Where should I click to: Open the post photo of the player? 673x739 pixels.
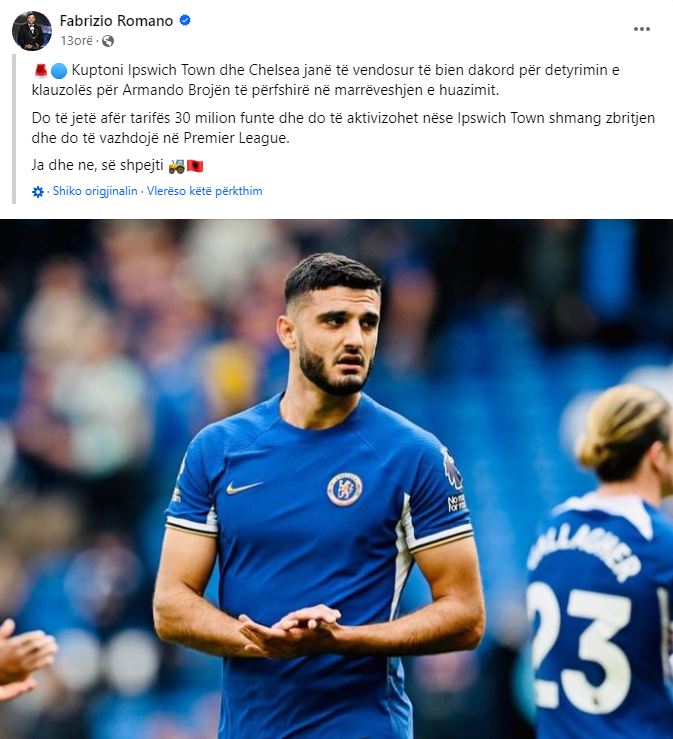point(336,478)
